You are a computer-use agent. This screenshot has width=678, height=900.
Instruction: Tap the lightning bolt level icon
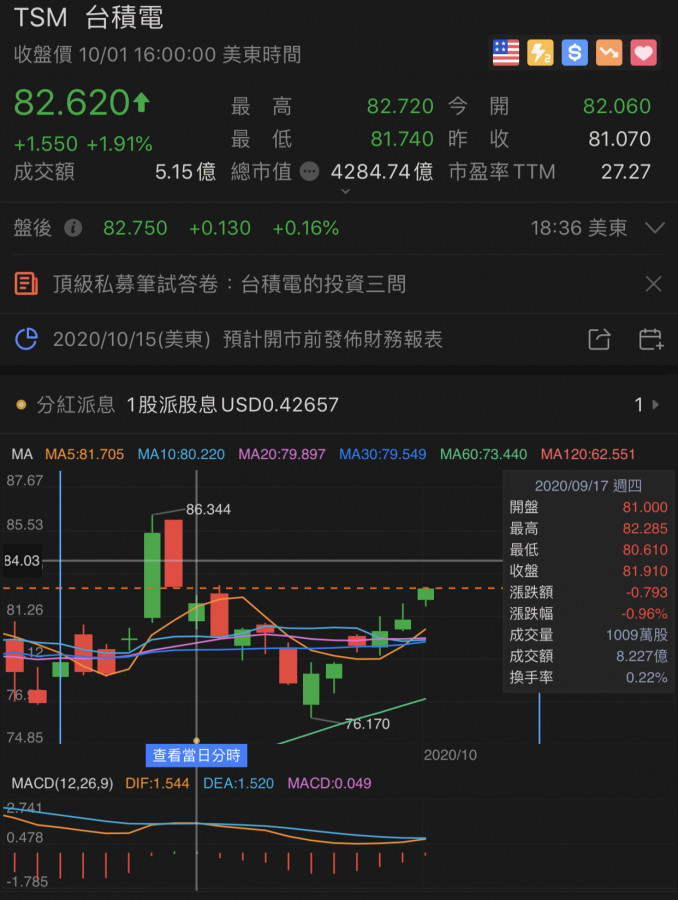[x=541, y=53]
